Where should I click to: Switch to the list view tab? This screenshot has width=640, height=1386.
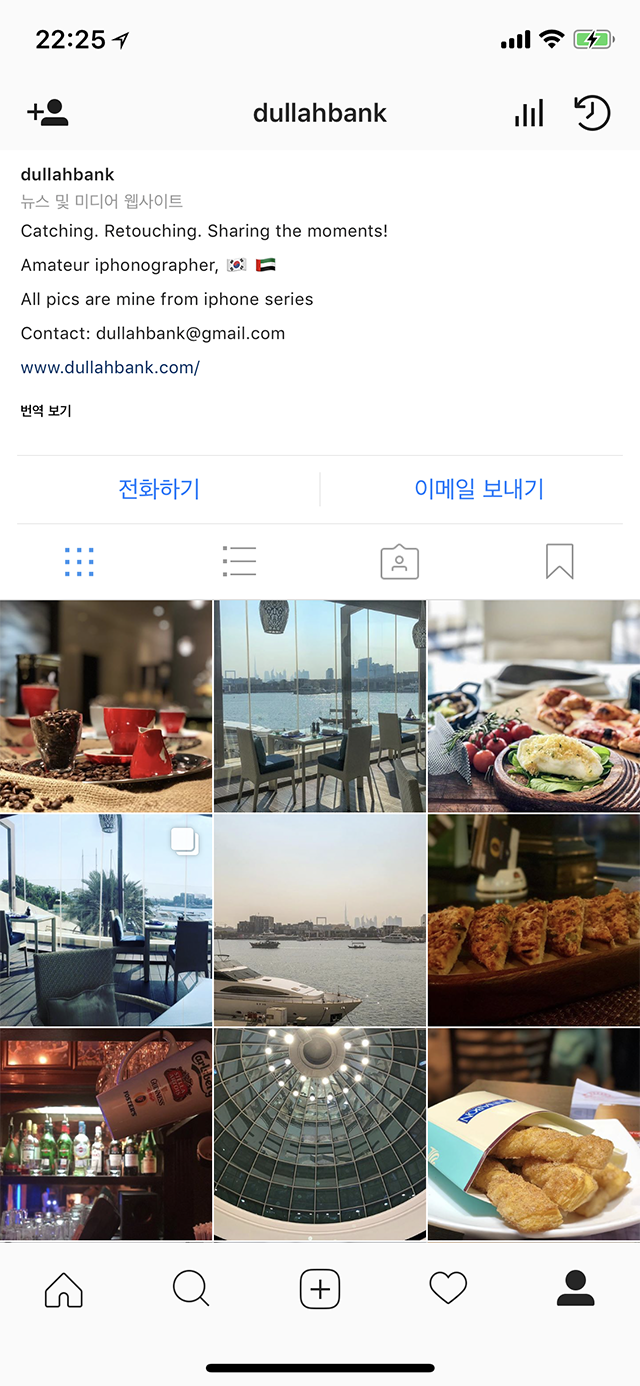[239, 562]
